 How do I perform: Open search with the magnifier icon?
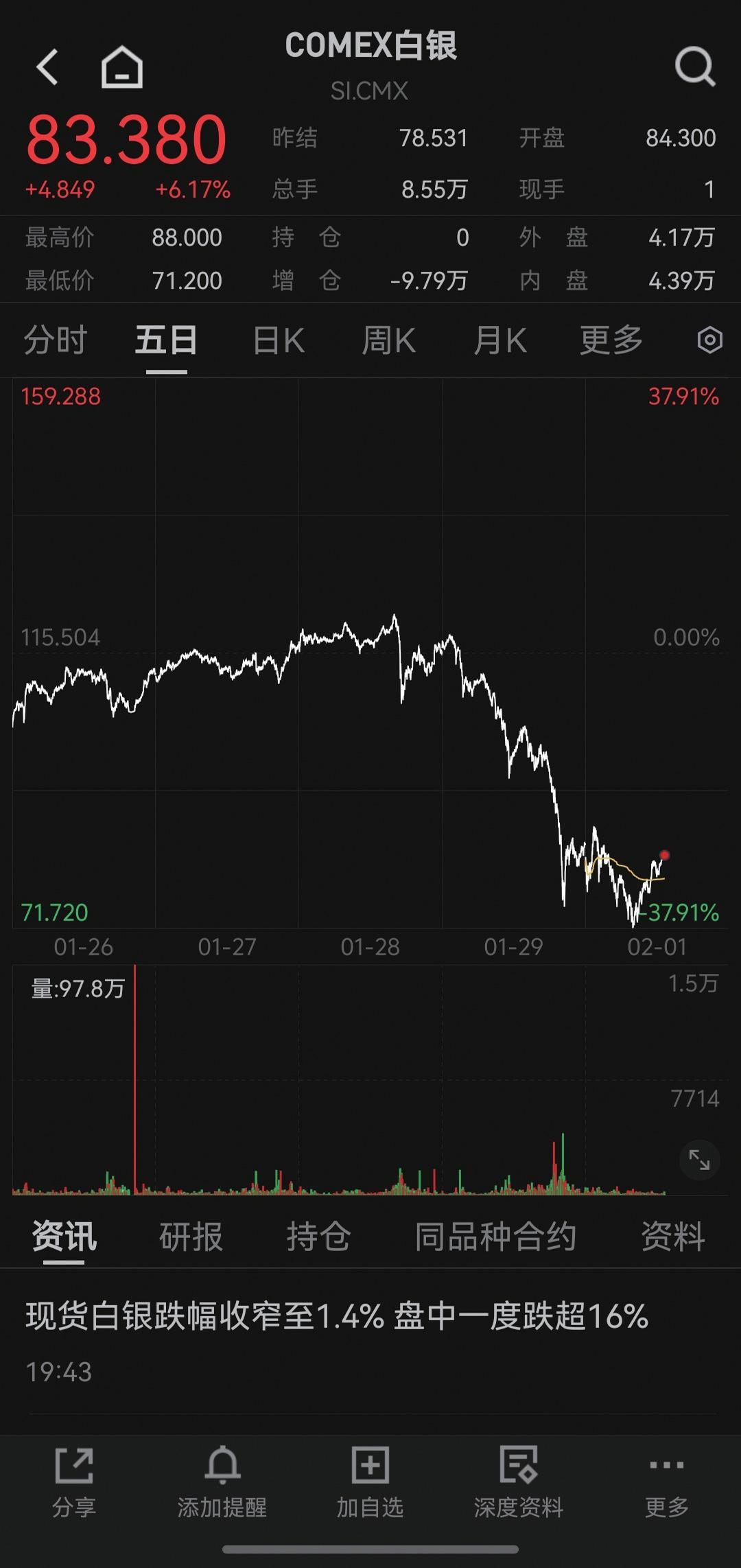pyautogui.click(x=694, y=67)
